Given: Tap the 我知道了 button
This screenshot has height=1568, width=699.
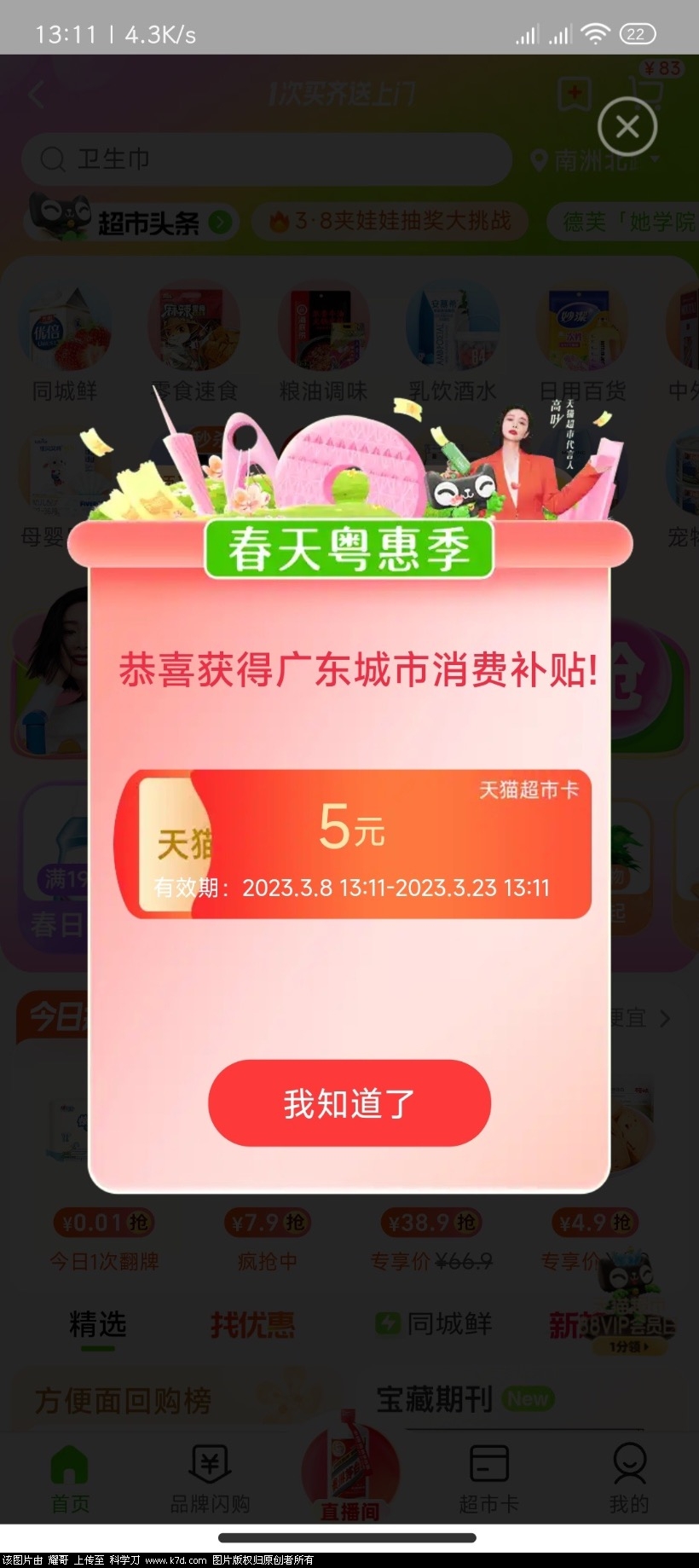Looking at the screenshot, I should pos(349,1103).
